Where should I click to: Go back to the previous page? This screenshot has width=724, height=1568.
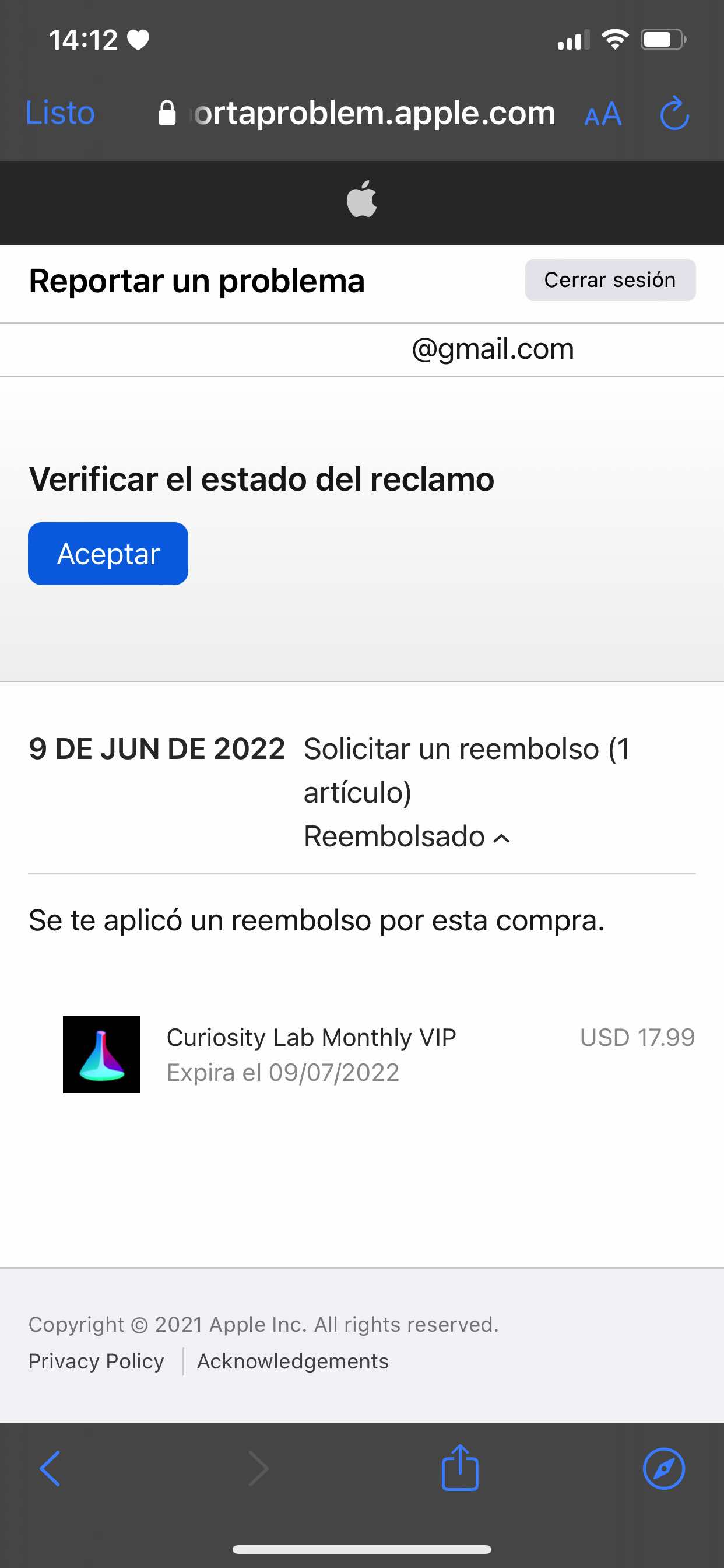tap(50, 1469)
